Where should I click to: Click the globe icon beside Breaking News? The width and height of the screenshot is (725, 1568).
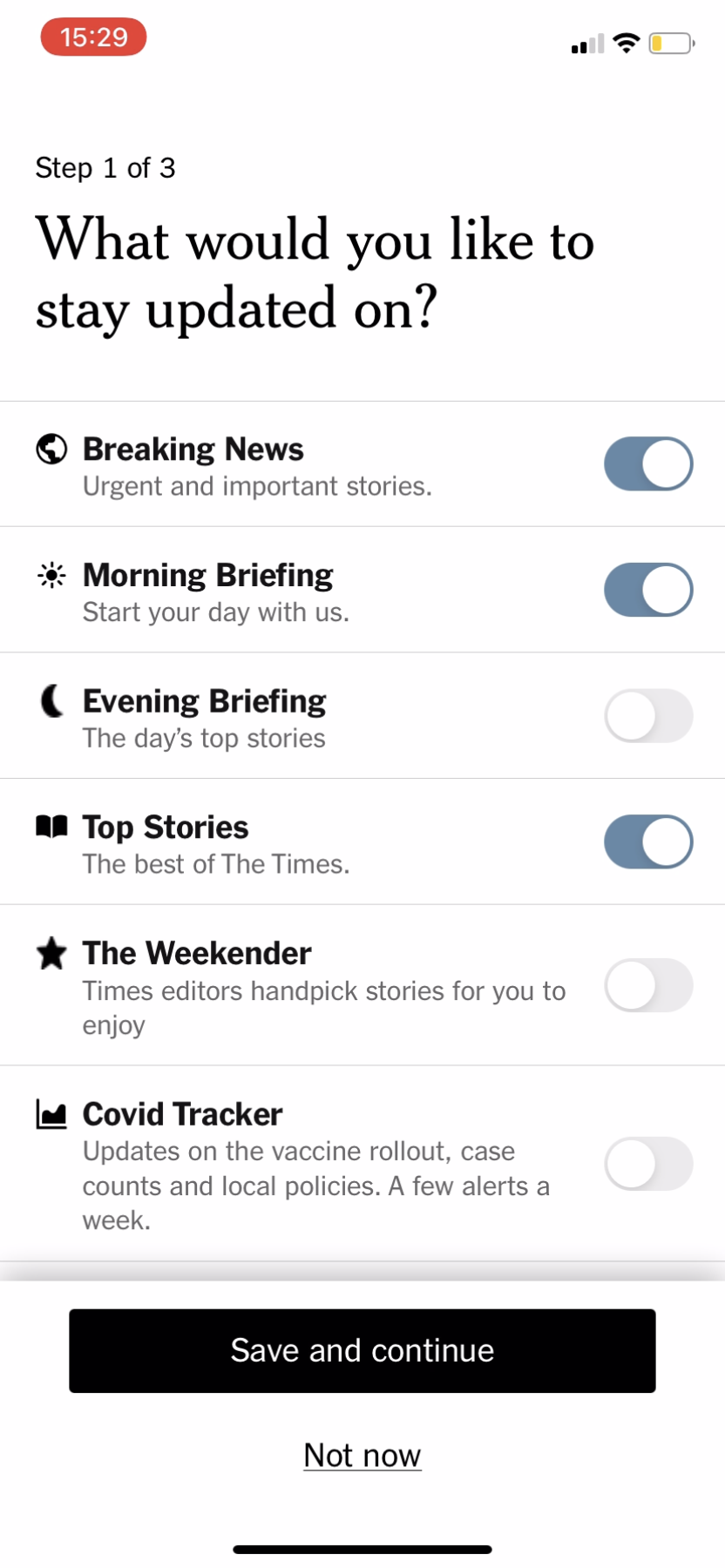tap(51, 449)
